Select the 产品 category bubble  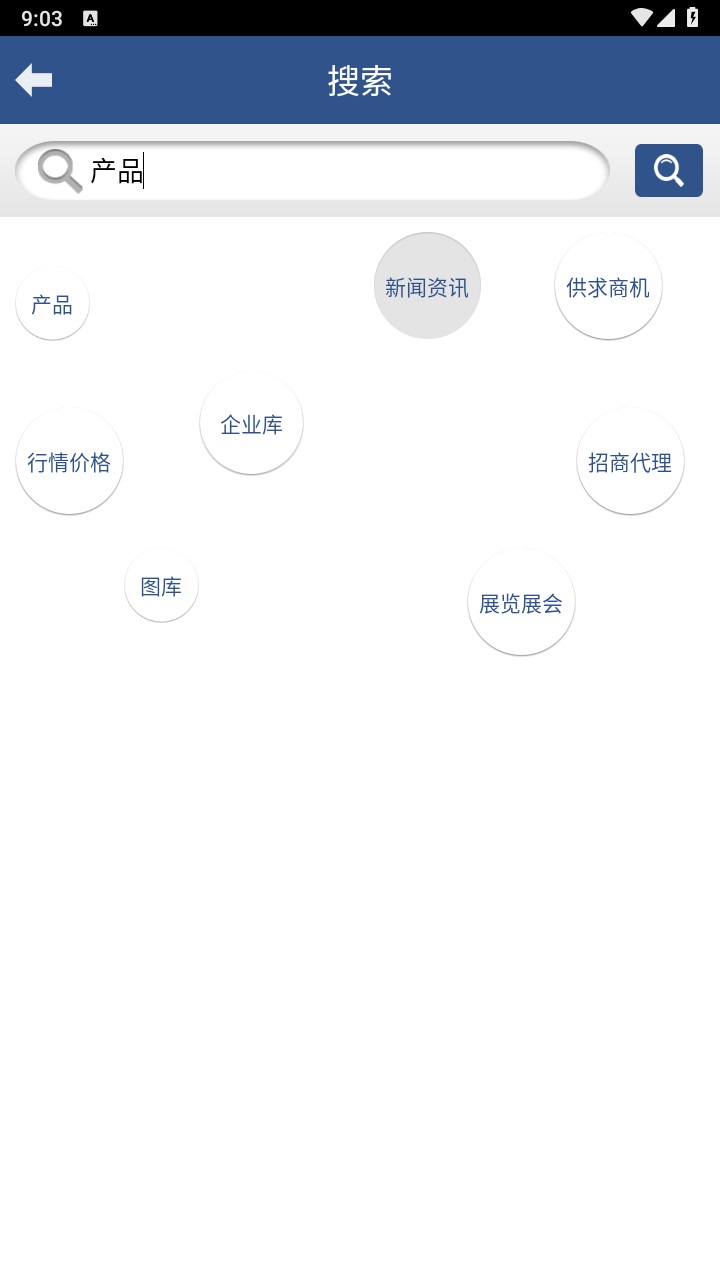[52, 303]
